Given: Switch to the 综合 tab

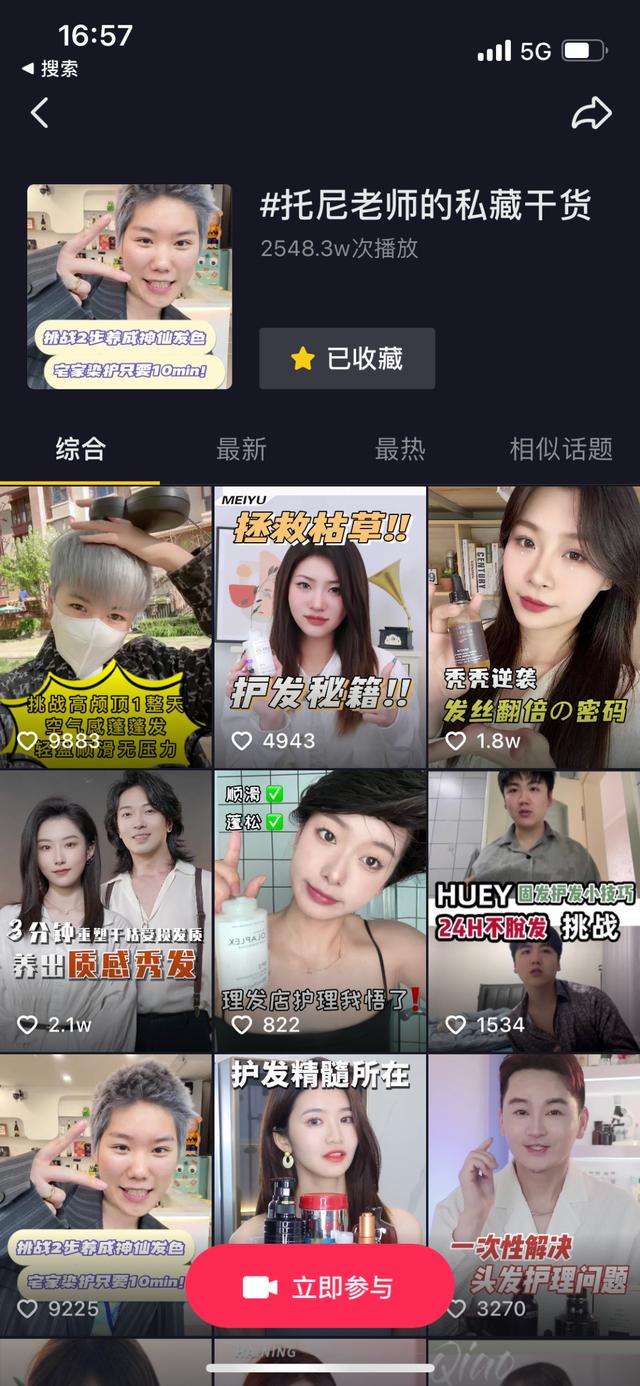Looking at the screenshot, I should 80,449.
